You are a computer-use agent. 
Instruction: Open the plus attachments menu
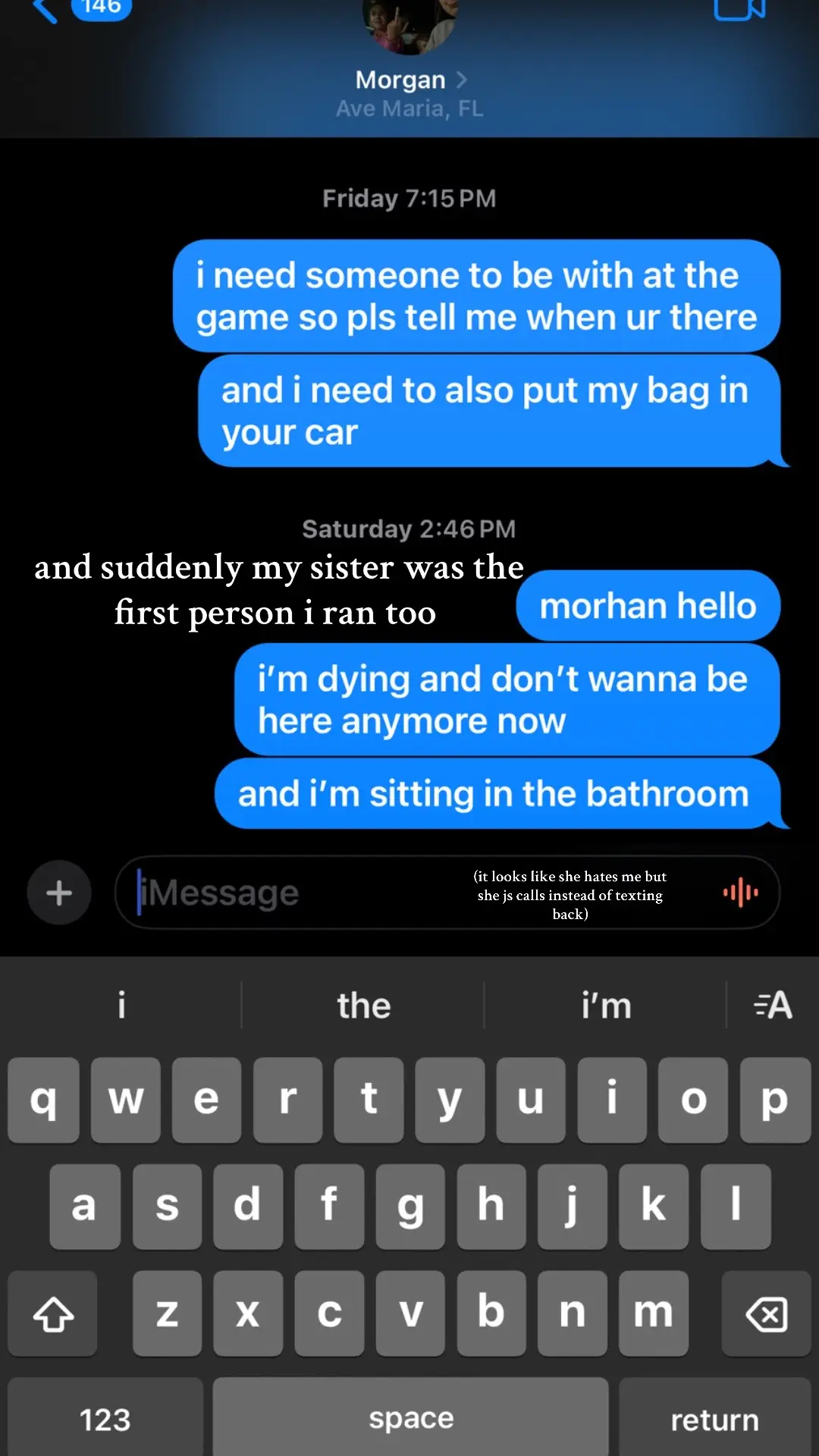[x=59, y=893]
